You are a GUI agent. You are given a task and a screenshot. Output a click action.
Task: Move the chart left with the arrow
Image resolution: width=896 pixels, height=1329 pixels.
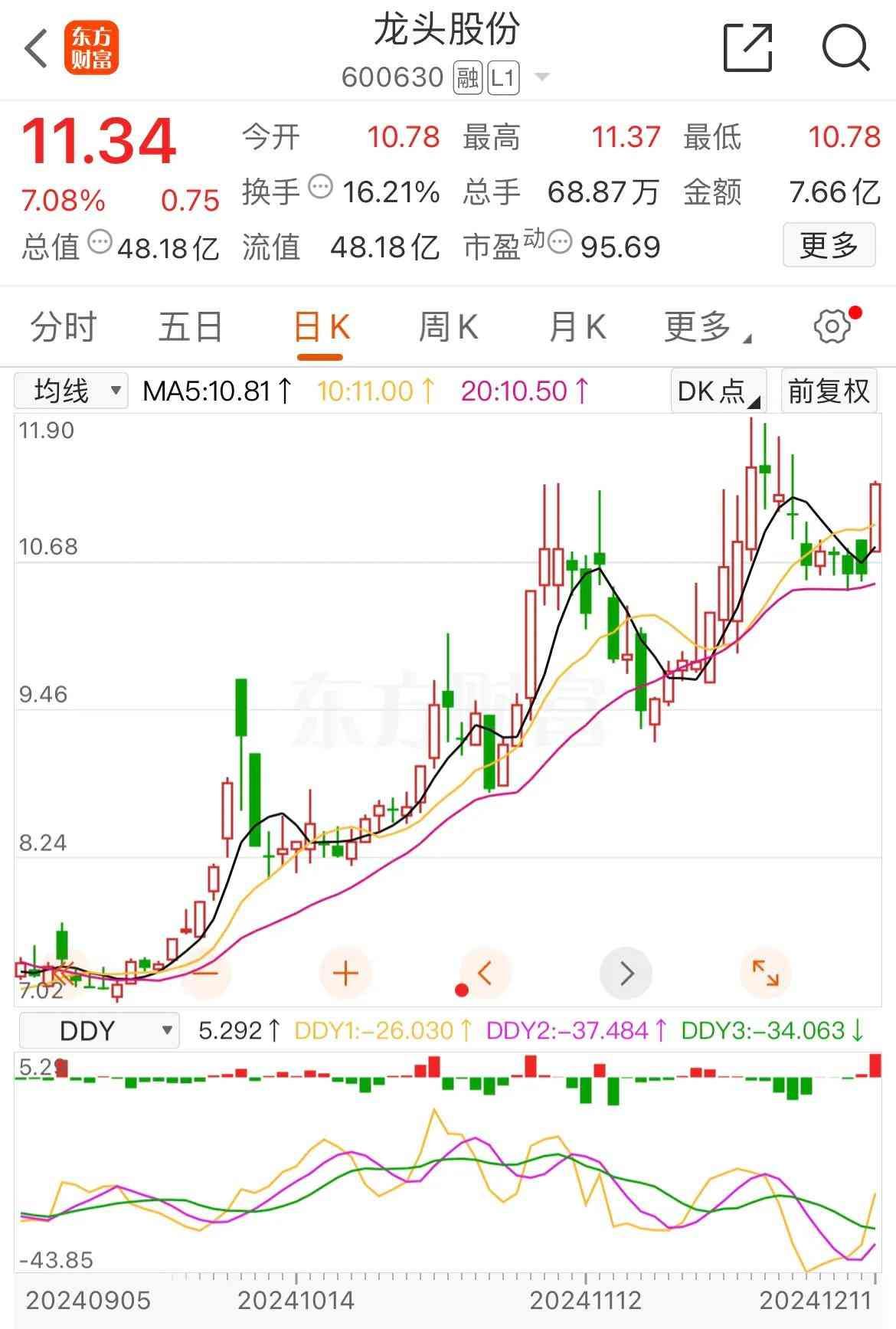[x=484, y=974]
